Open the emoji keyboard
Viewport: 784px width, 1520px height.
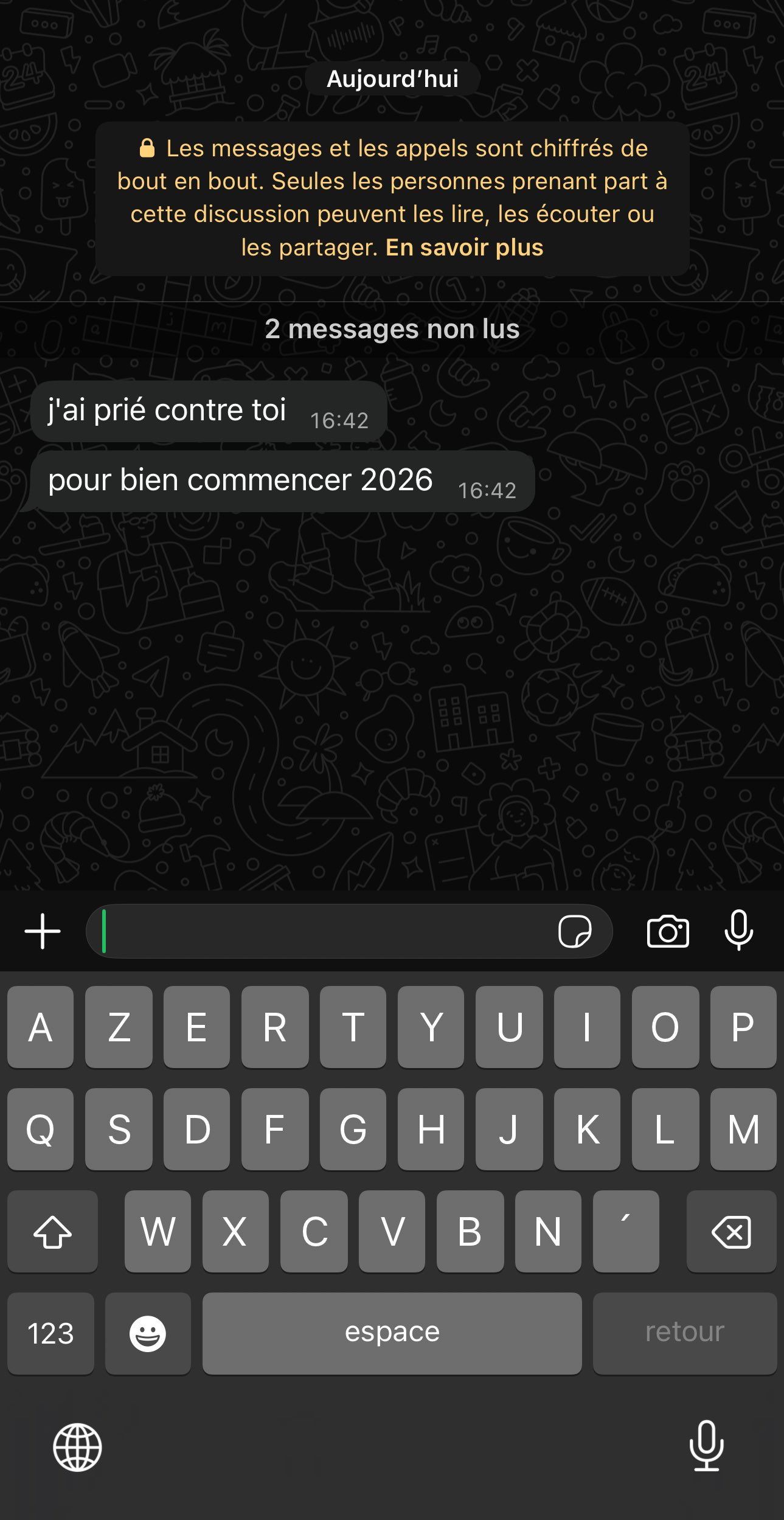[x=148, y=1333]
